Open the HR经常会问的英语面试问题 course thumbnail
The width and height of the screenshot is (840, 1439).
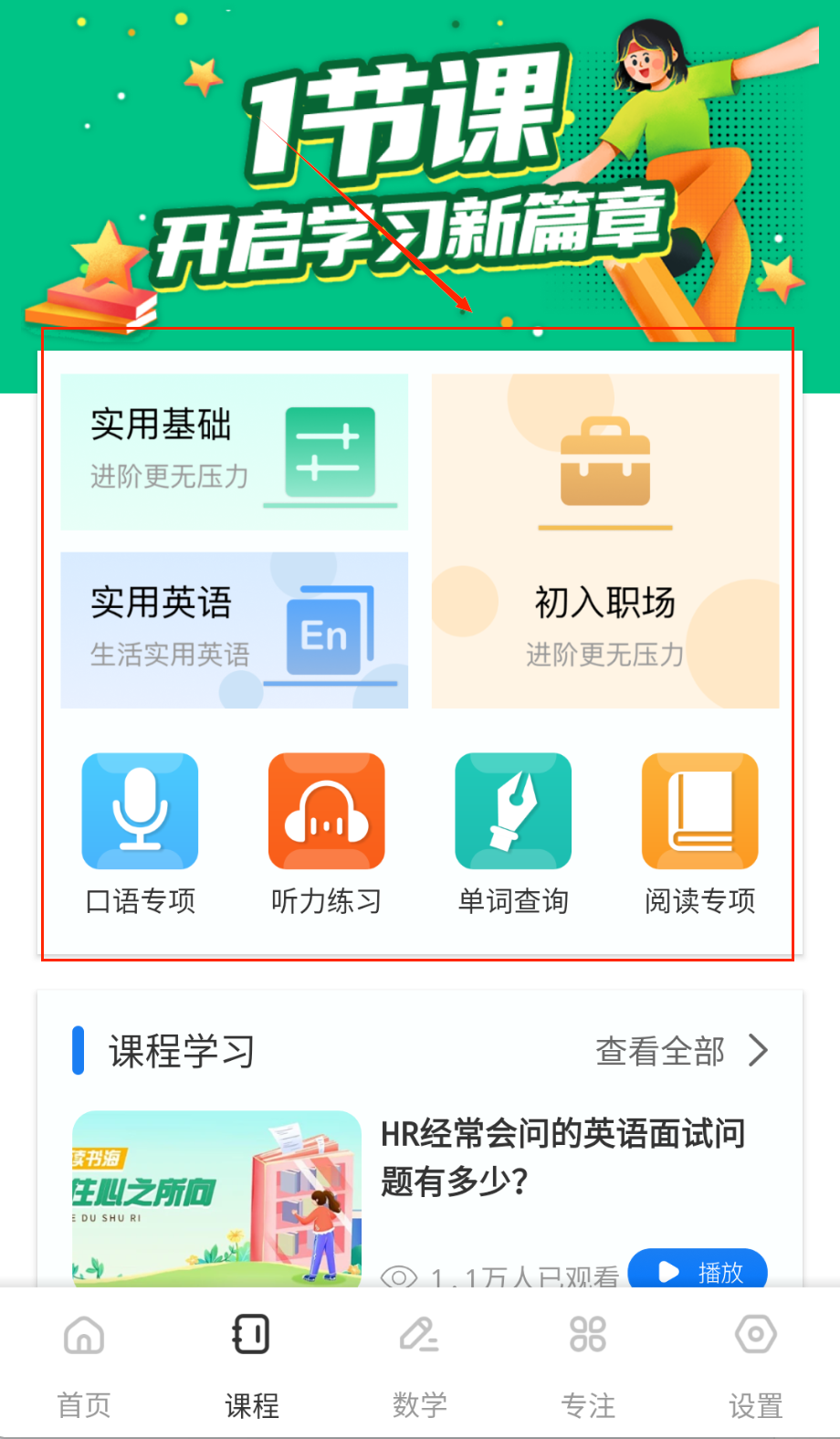[x=217, y=1196]
